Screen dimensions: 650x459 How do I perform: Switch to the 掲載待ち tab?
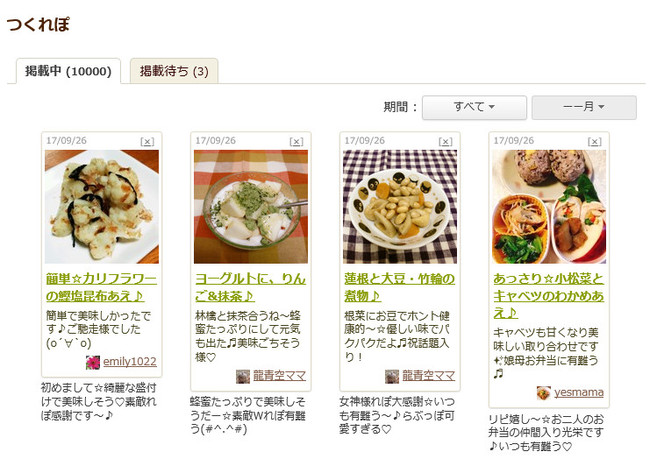pos(174,71)
